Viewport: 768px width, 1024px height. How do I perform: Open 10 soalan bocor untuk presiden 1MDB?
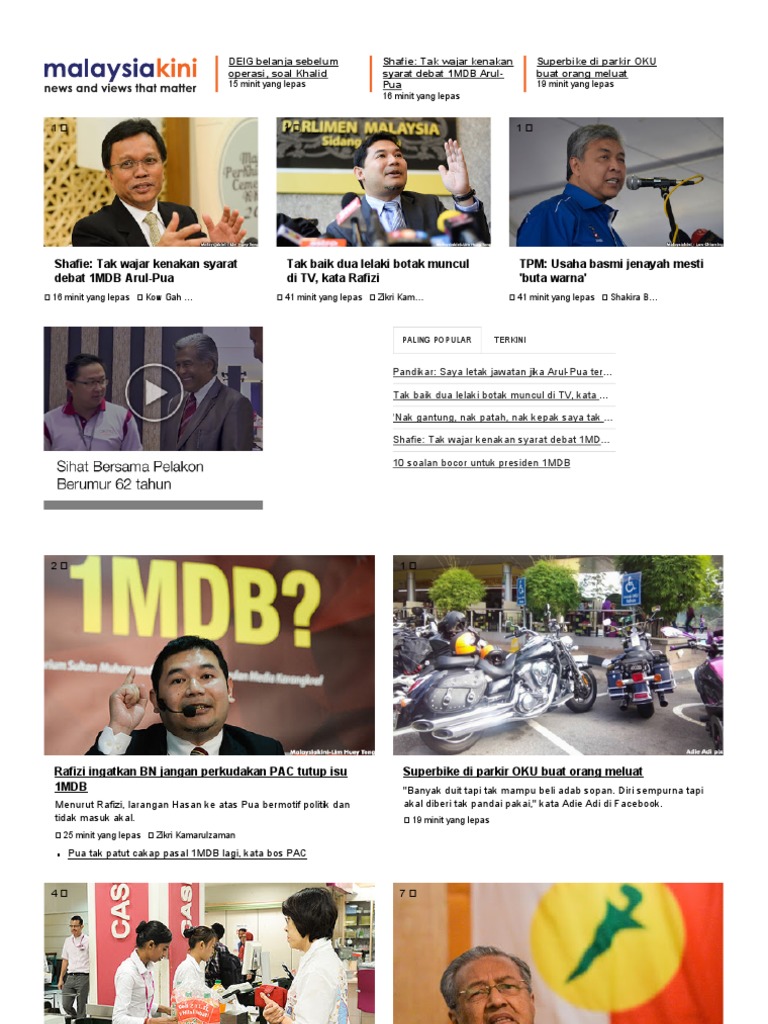[x=481, y=462]
